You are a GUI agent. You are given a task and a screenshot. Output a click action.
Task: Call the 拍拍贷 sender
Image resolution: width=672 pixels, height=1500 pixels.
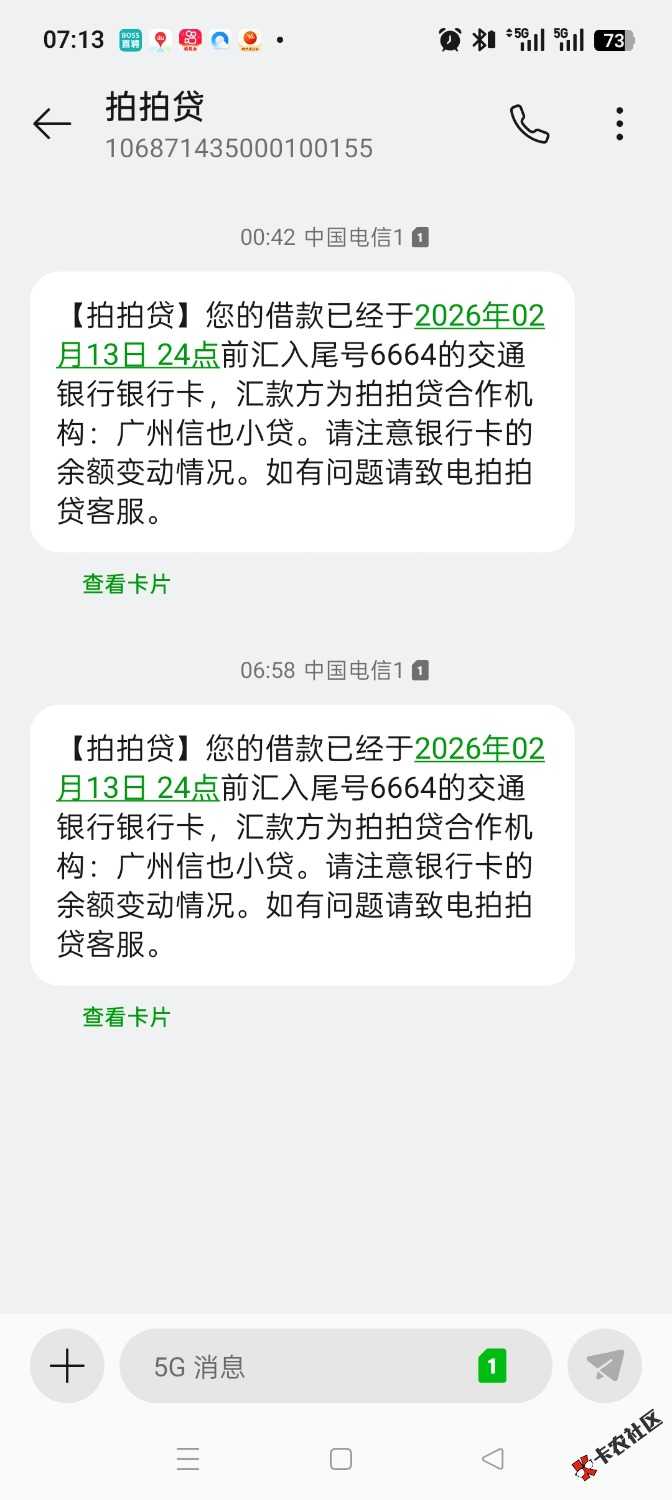click(x=529, y=124)
